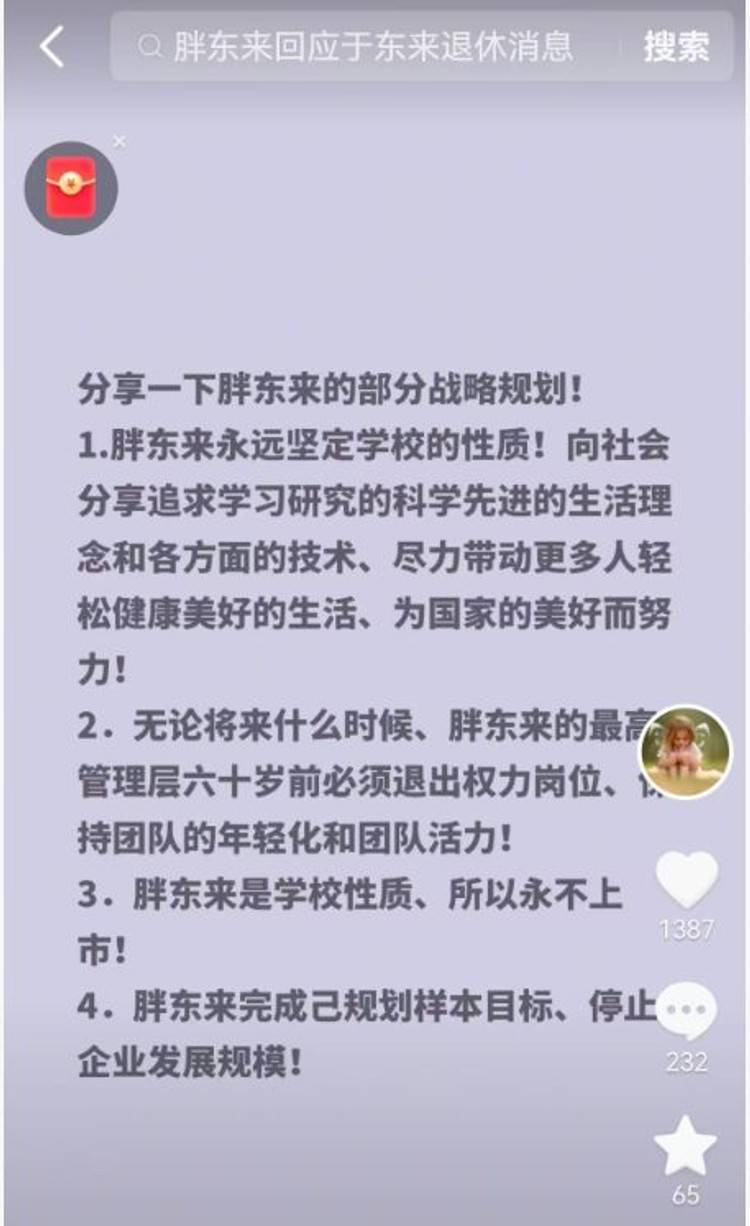Viewport: 750px width, 1226px height.
Task: Tap the search box with 胖东来 query
Action: (x=370, y=47)
